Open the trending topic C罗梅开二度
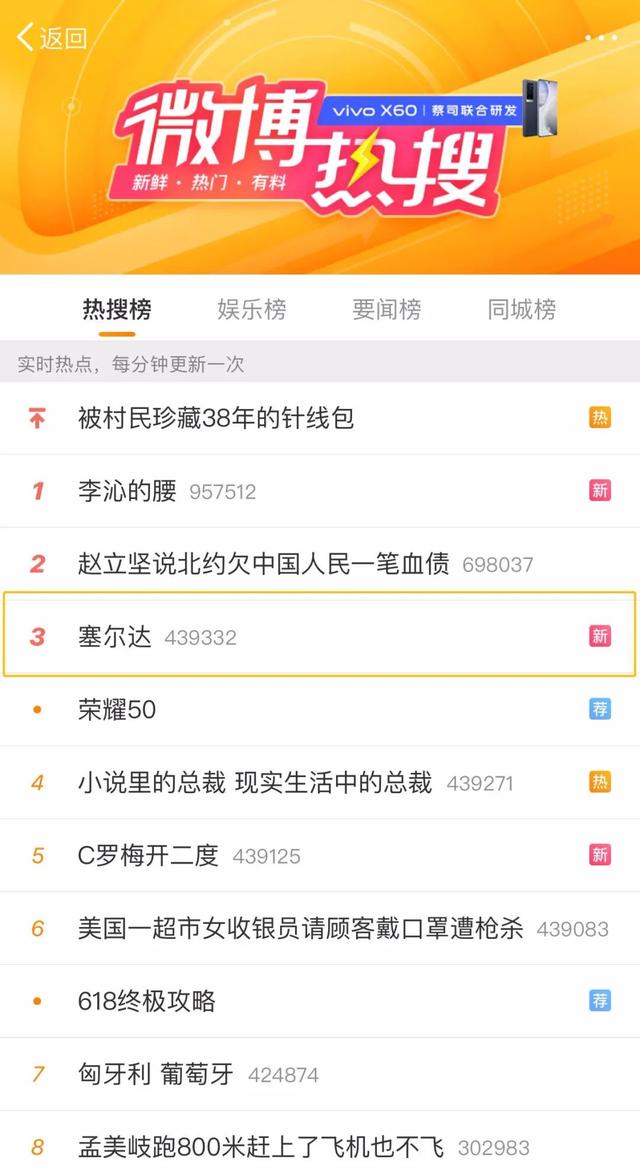 pos(148,856)
